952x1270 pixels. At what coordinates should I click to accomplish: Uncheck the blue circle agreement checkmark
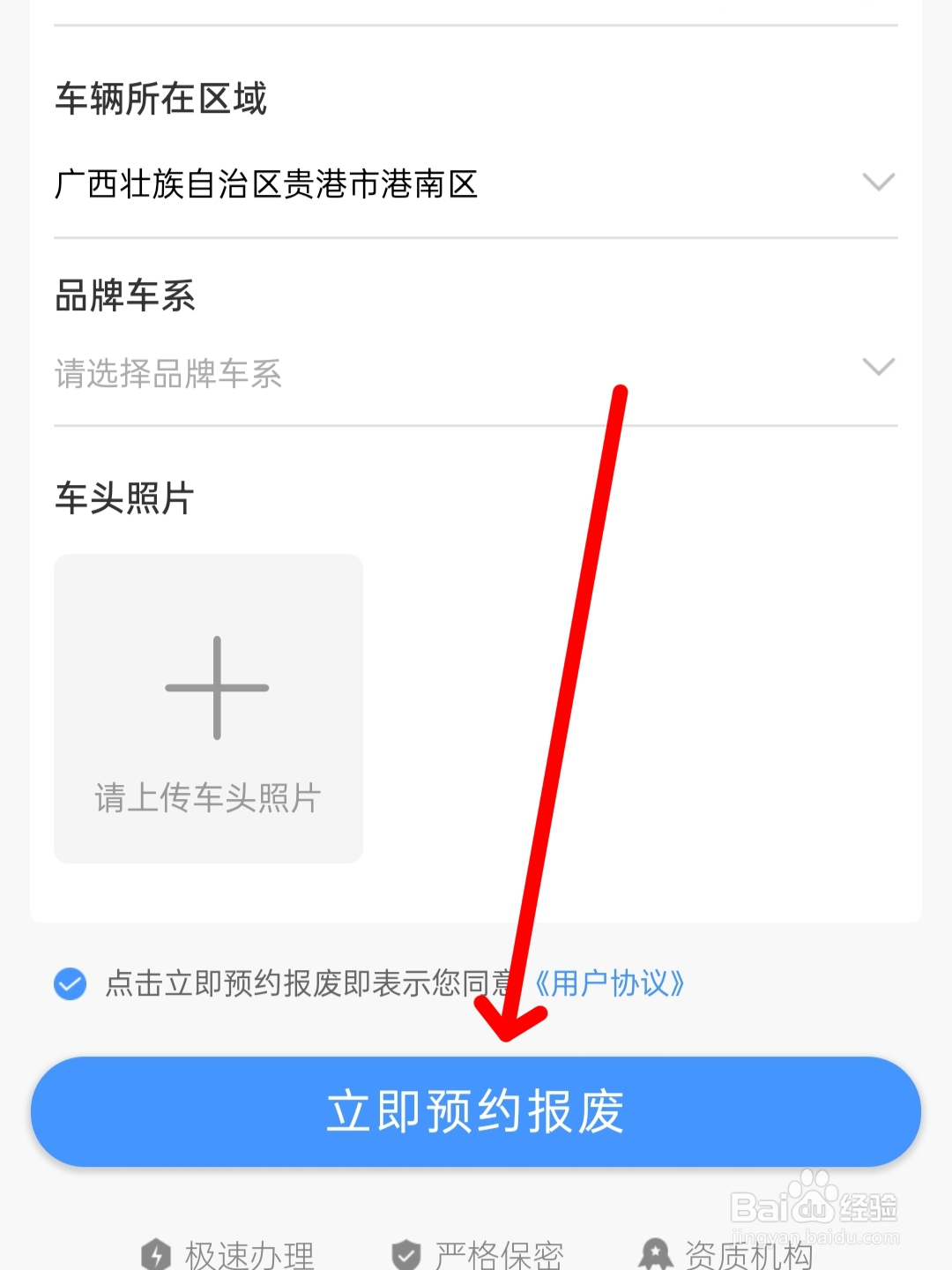point(70,982)
